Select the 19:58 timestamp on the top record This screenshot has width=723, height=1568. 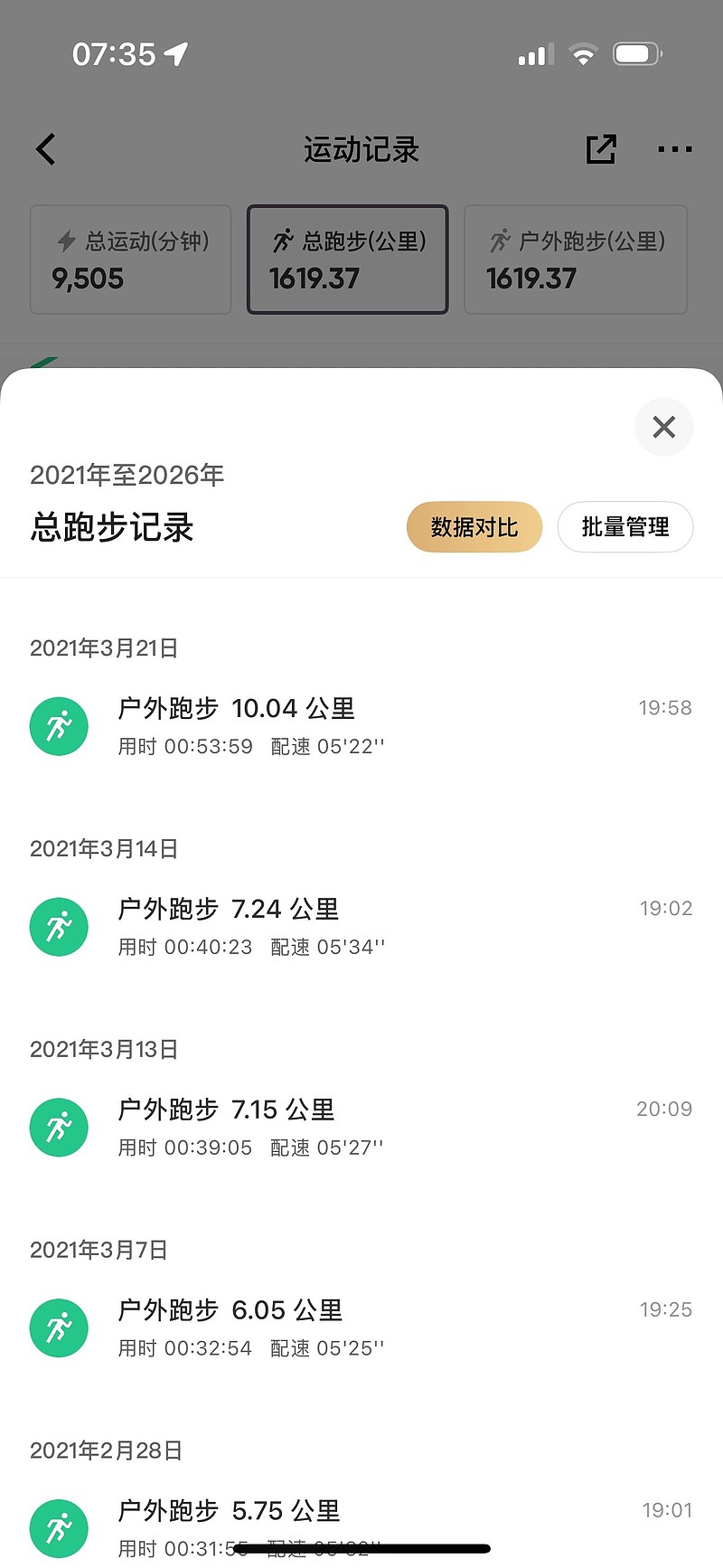pos(665,707)
